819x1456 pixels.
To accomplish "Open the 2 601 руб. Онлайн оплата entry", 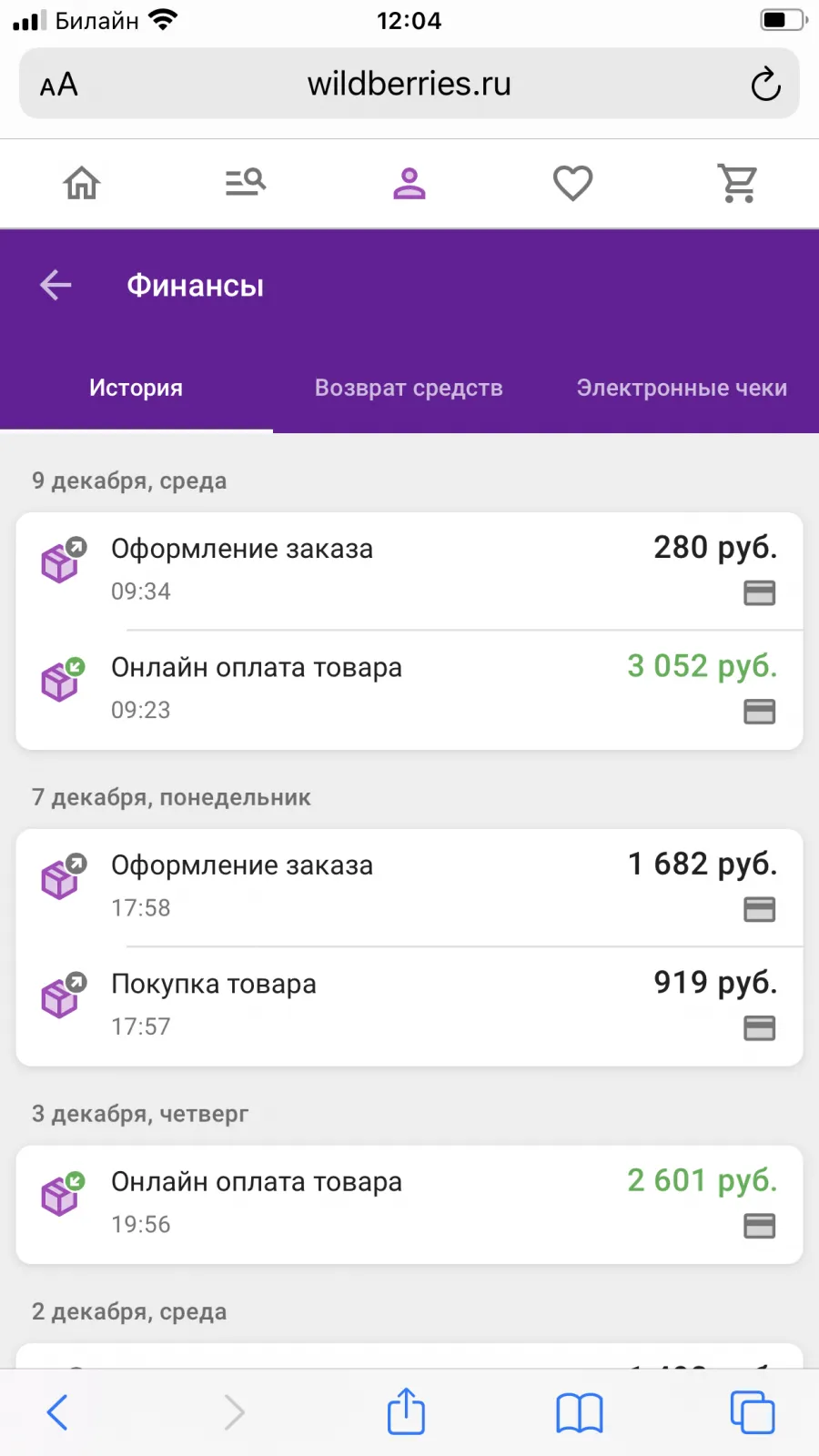I will click(x=409, y=1204).
